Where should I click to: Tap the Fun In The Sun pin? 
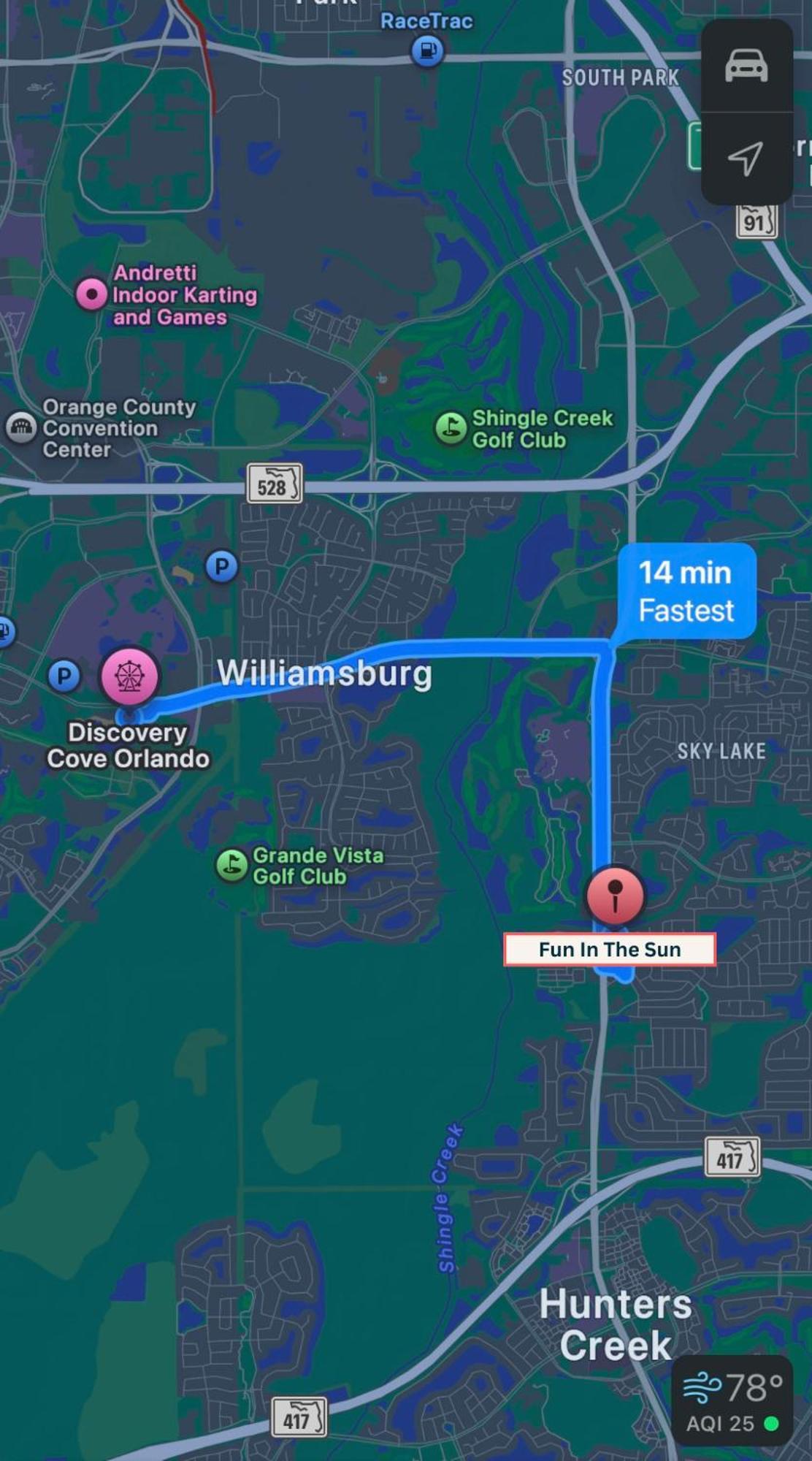click(616, 896)
